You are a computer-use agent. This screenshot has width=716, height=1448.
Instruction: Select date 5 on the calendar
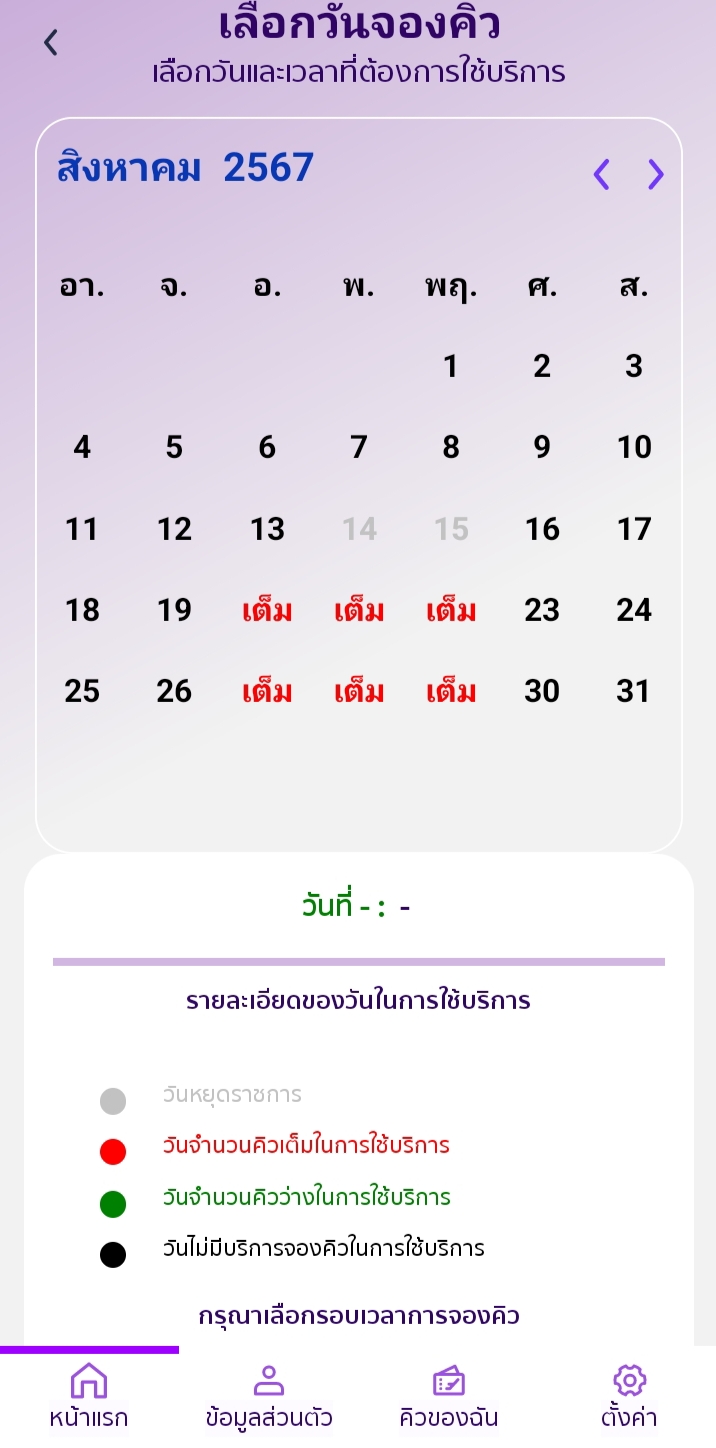tap(174, 447)
